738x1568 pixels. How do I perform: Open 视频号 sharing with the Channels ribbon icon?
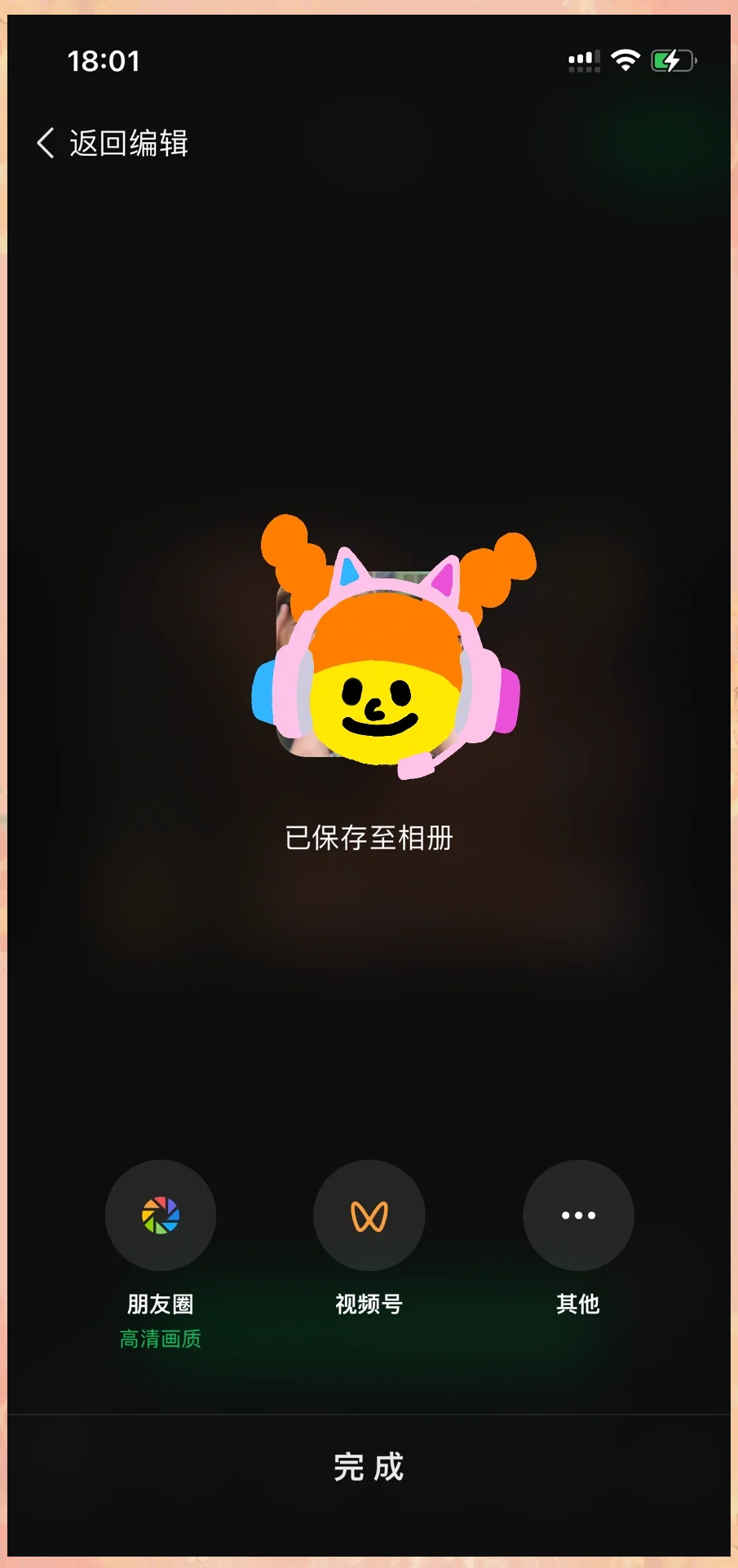[369, 1215]
